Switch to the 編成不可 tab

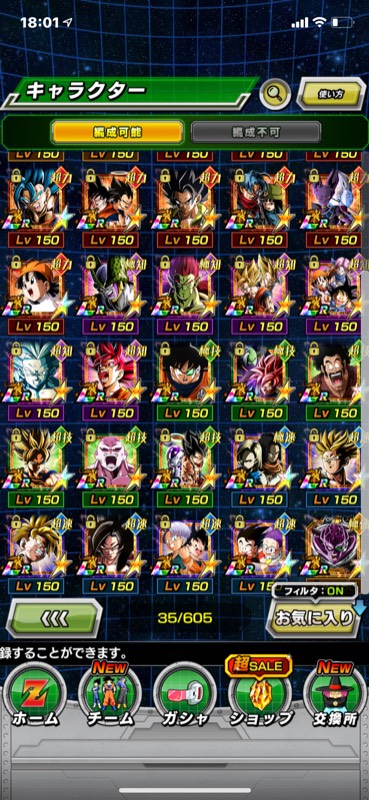256,133
